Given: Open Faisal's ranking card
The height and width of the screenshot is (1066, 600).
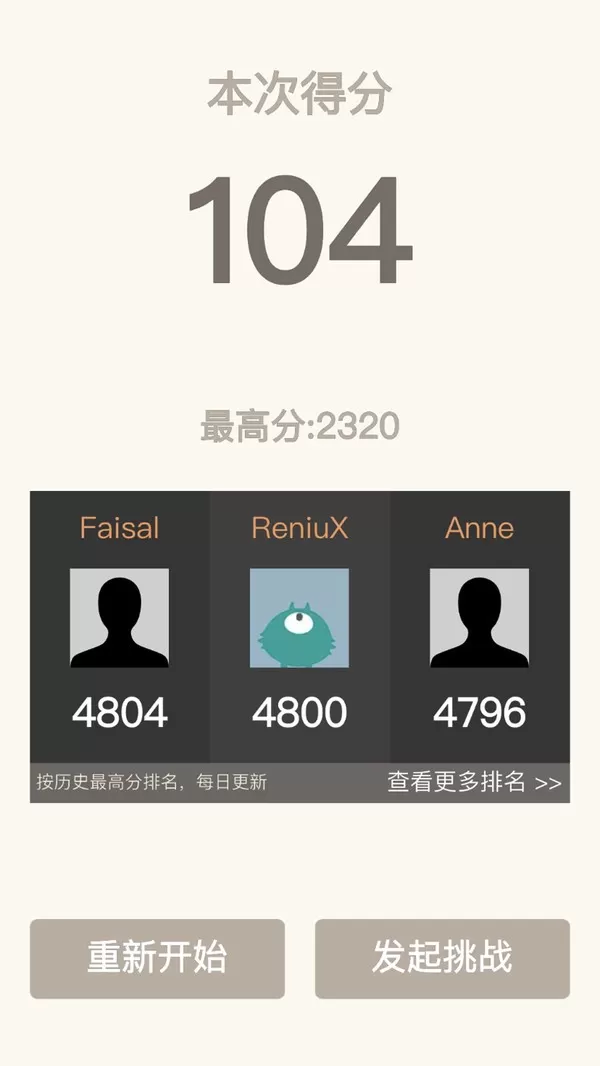Looking at the screenshot, I should (x=120, y=627).
